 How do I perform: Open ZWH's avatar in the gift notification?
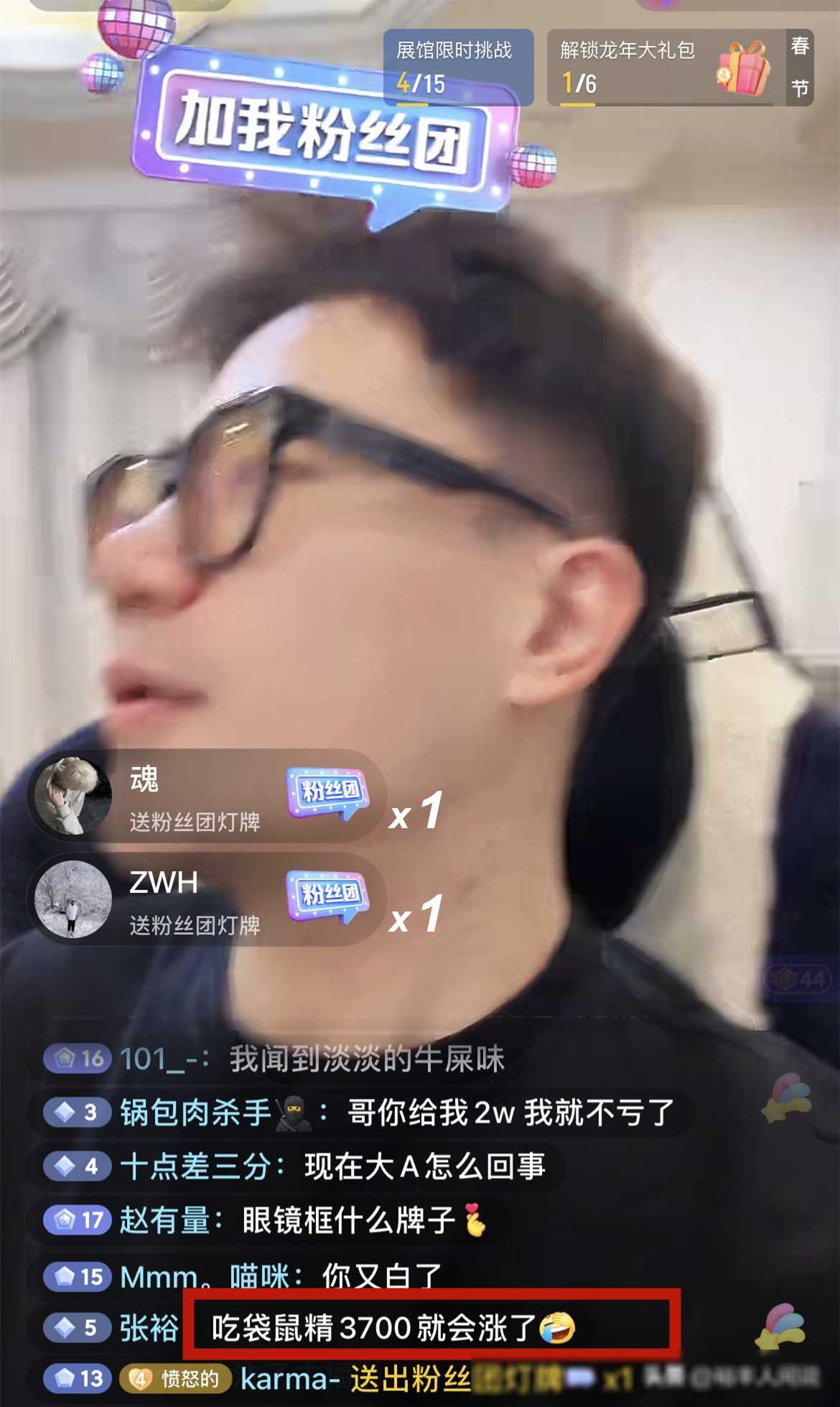point(73,899)
